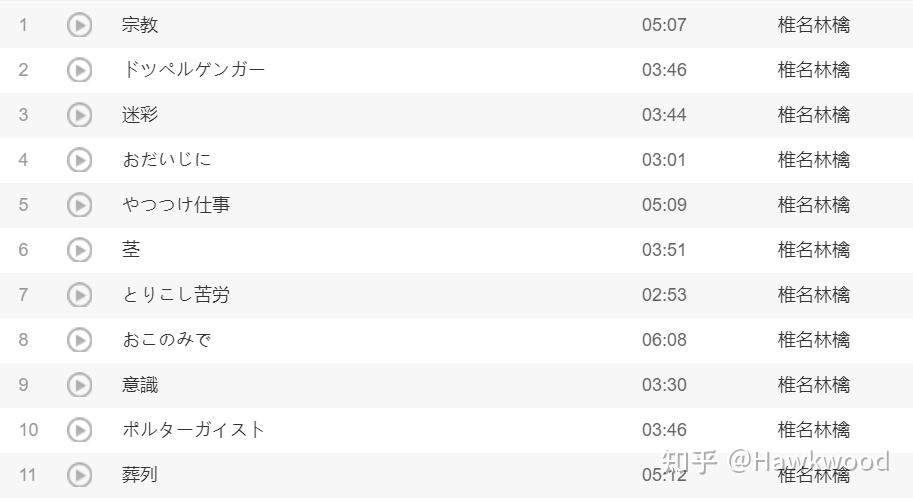Image resolution: width=913 pixels, height=498 pixels.
Task: Play track 4 おだいじに
Action: 79,160
